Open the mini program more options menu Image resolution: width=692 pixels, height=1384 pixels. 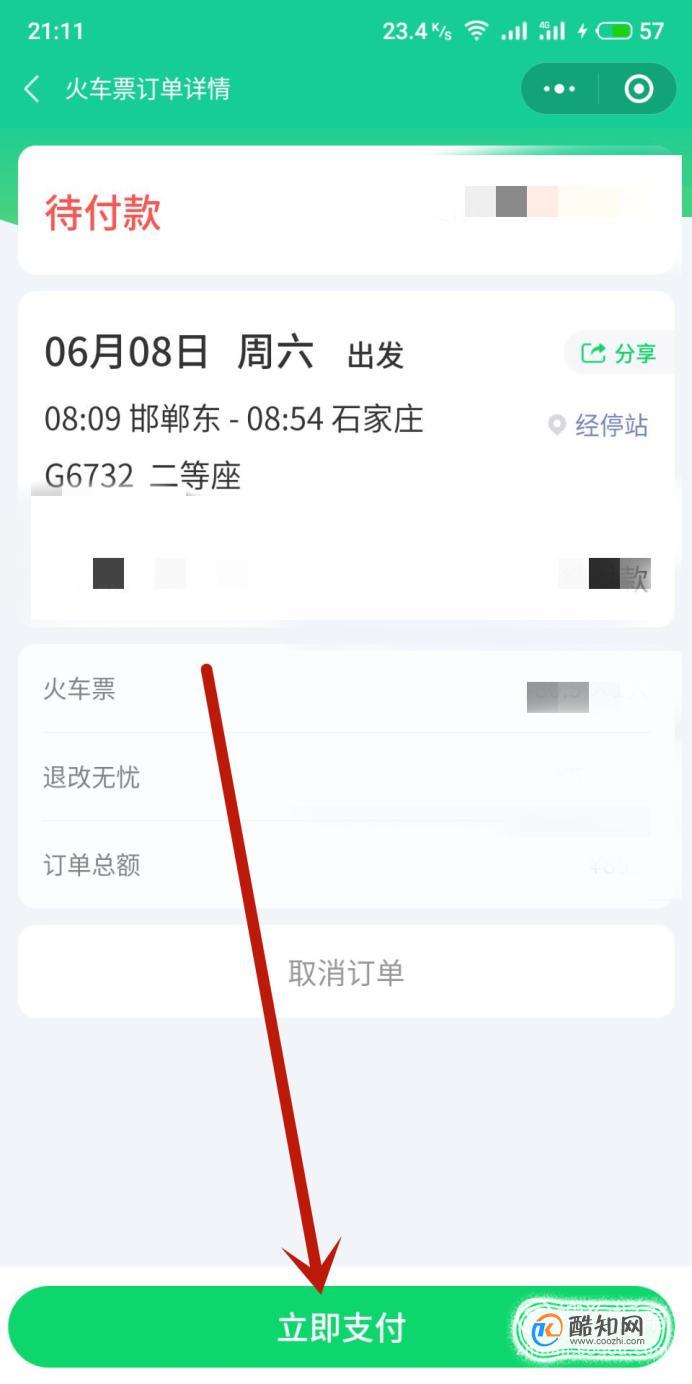tap(559, 89)
